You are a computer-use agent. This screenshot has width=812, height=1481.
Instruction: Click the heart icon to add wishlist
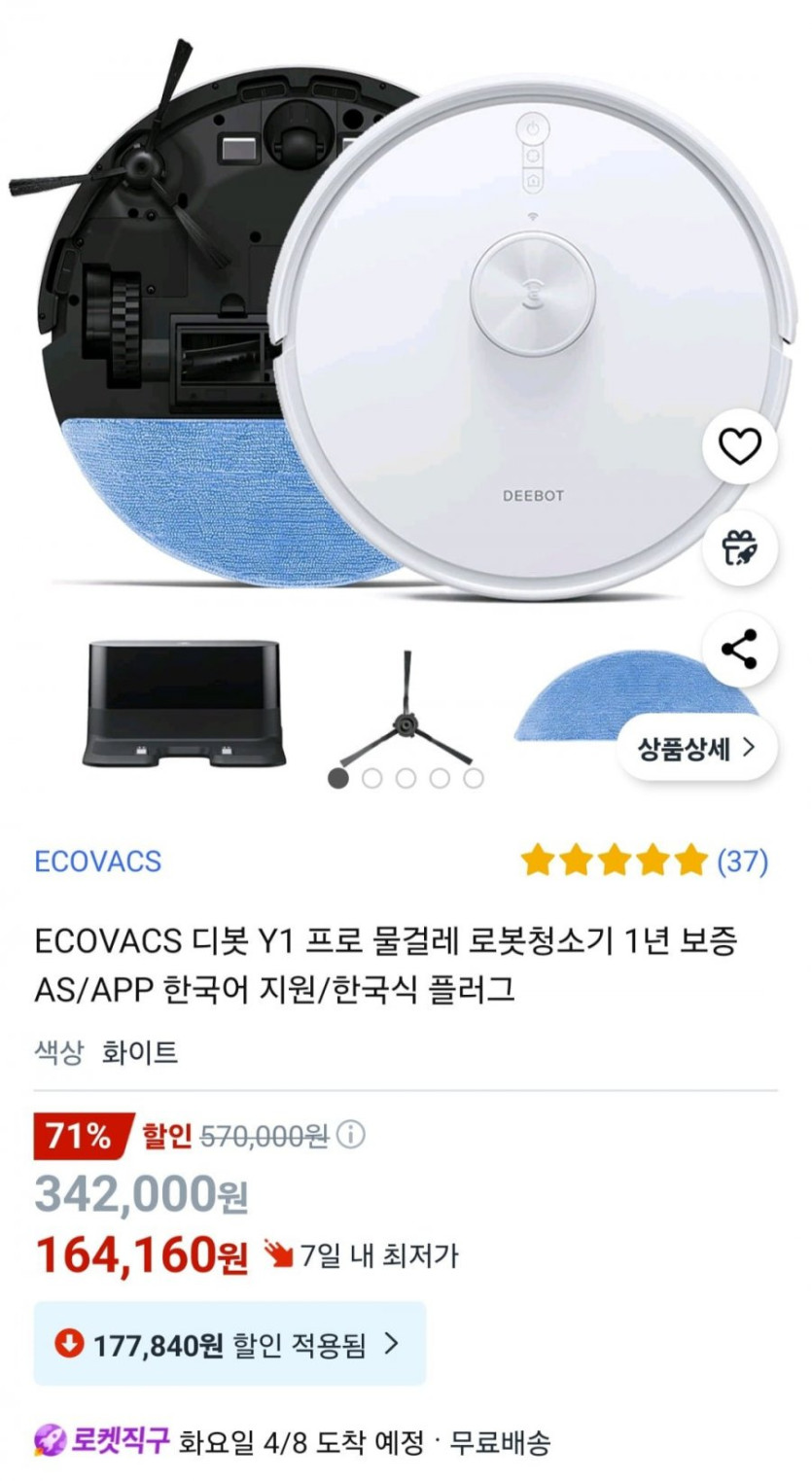pos(740,447)
